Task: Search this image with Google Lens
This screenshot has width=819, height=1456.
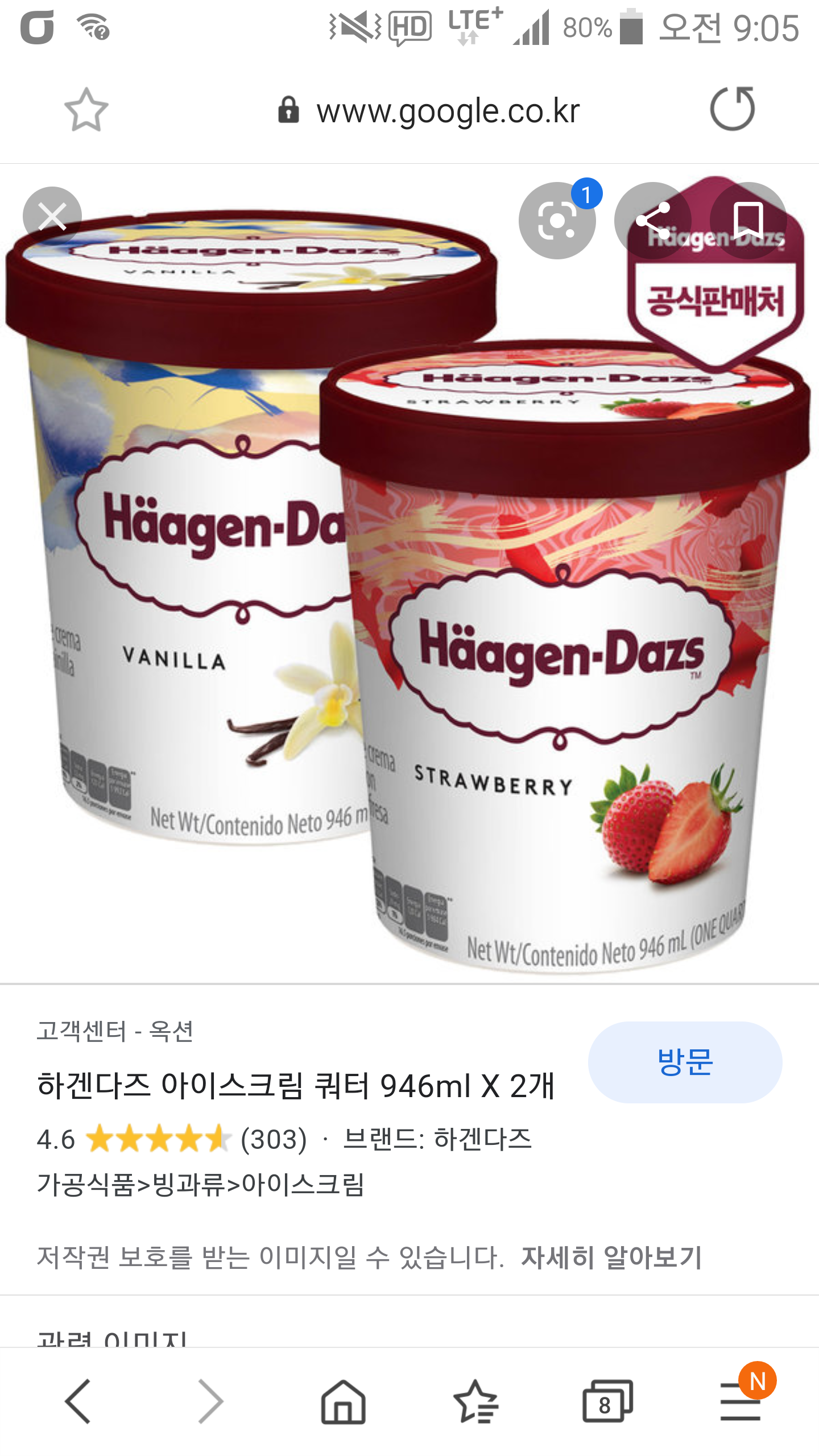Action: [x=557, y=221]
